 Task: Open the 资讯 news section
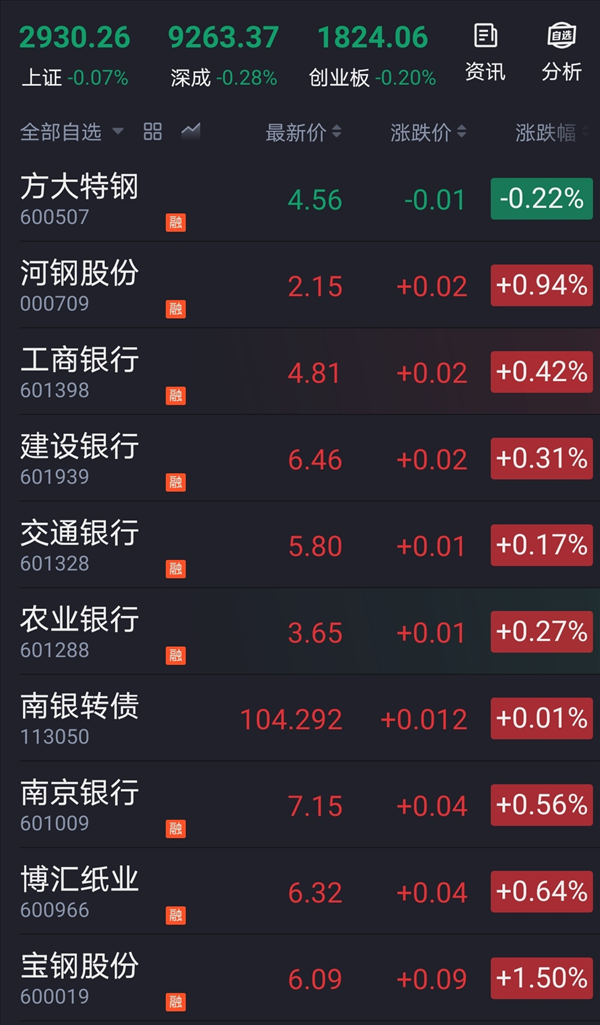click(x=485, y=52)
